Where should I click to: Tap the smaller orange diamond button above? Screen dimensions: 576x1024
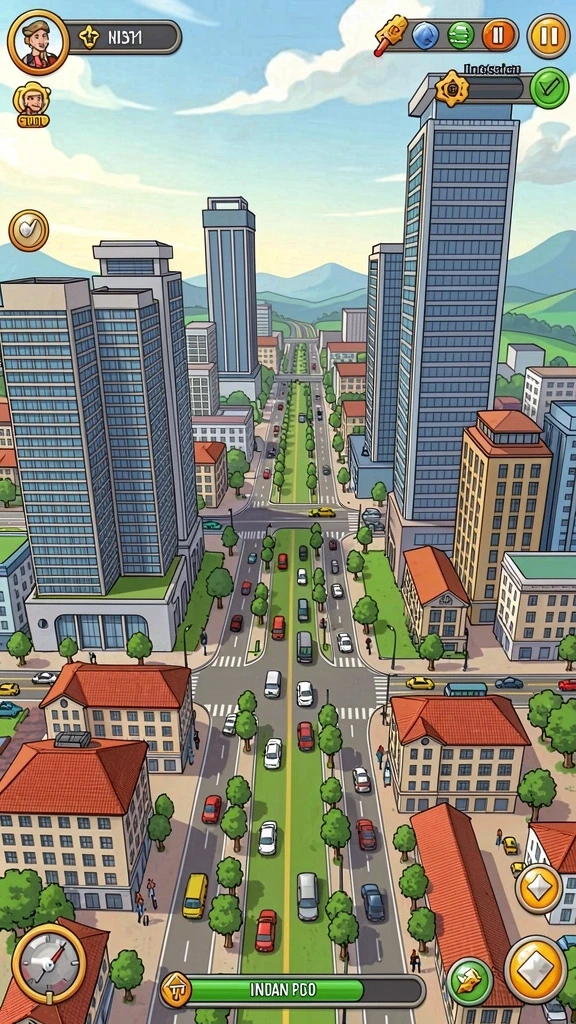point(539,888)
